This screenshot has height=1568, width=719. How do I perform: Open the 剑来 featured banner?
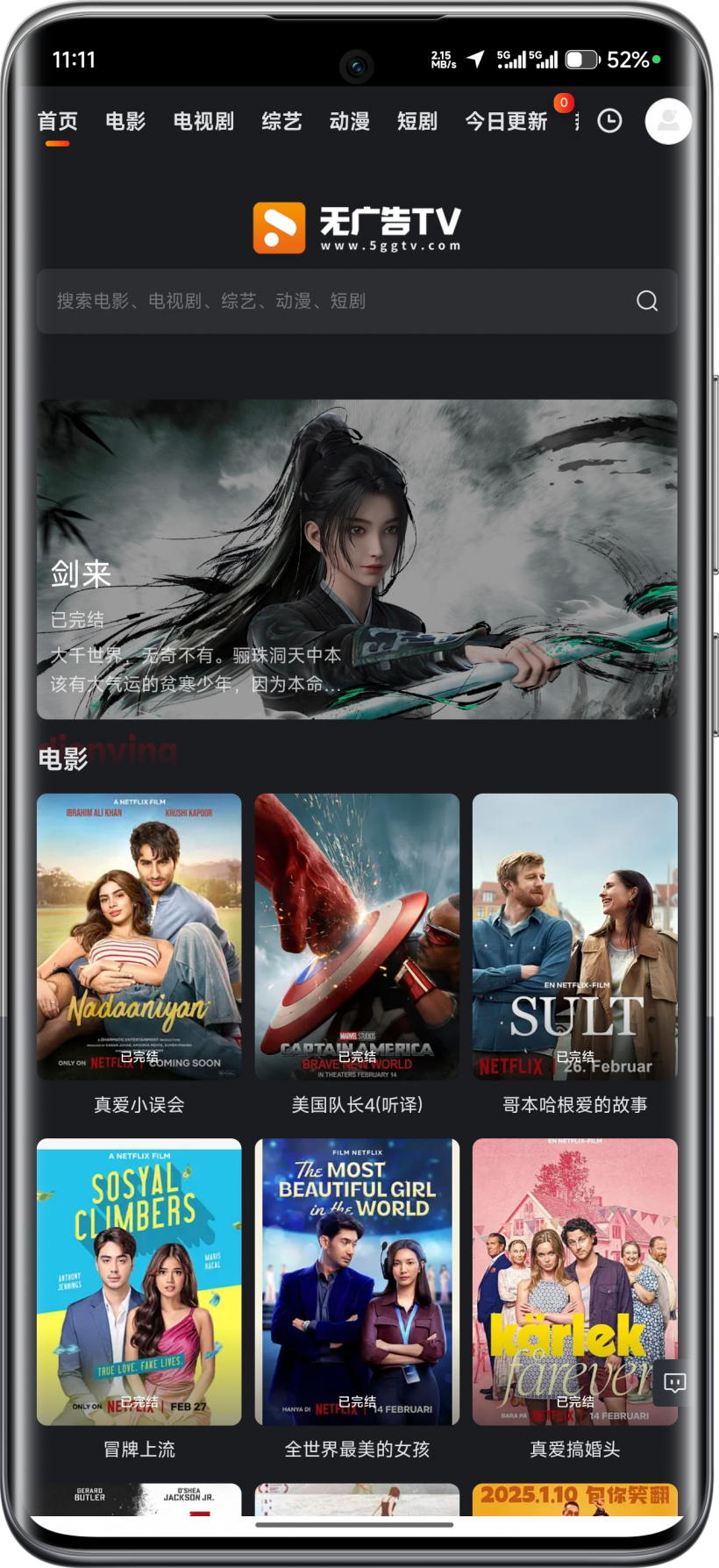(x=357, y=559)
